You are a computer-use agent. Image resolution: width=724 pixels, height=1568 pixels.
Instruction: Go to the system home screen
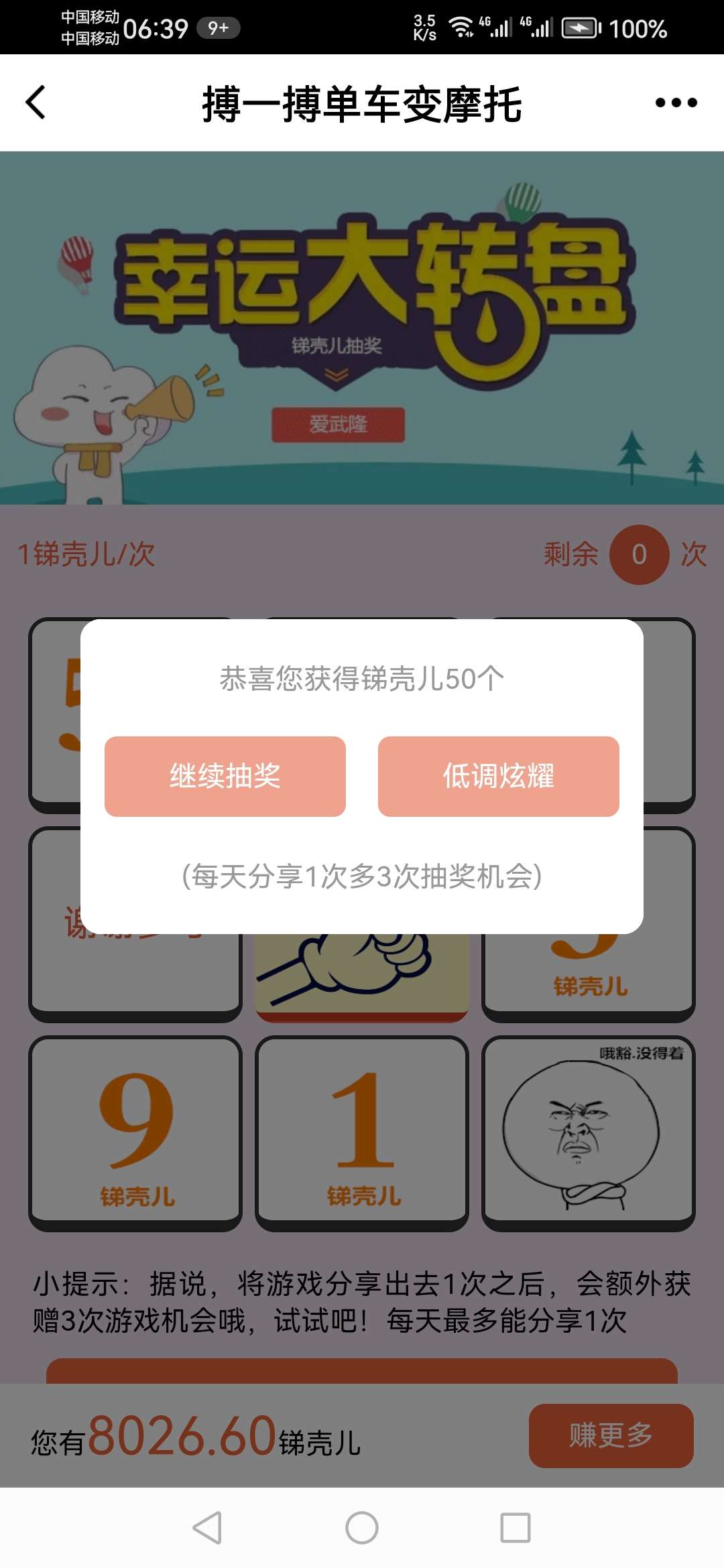[362, 1528]
